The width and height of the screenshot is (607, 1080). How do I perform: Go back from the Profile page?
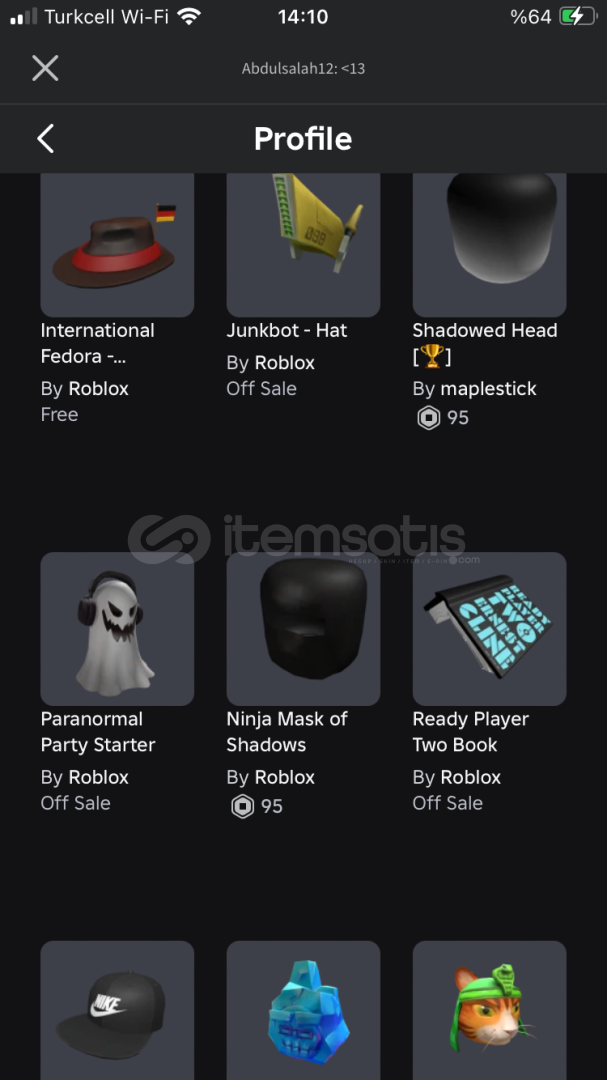[45, 138]
